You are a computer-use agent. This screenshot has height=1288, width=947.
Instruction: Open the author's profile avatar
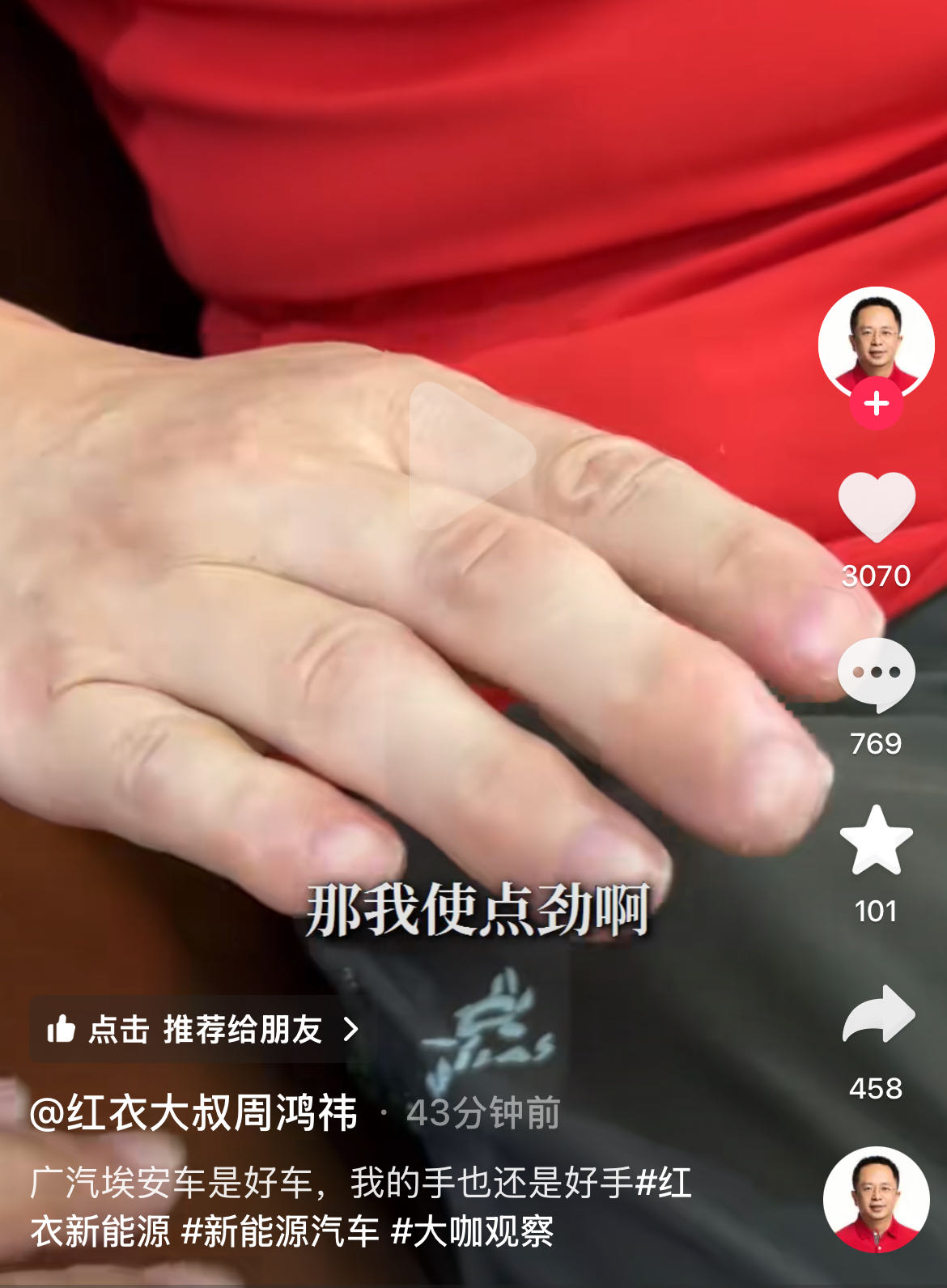point(876,343)
